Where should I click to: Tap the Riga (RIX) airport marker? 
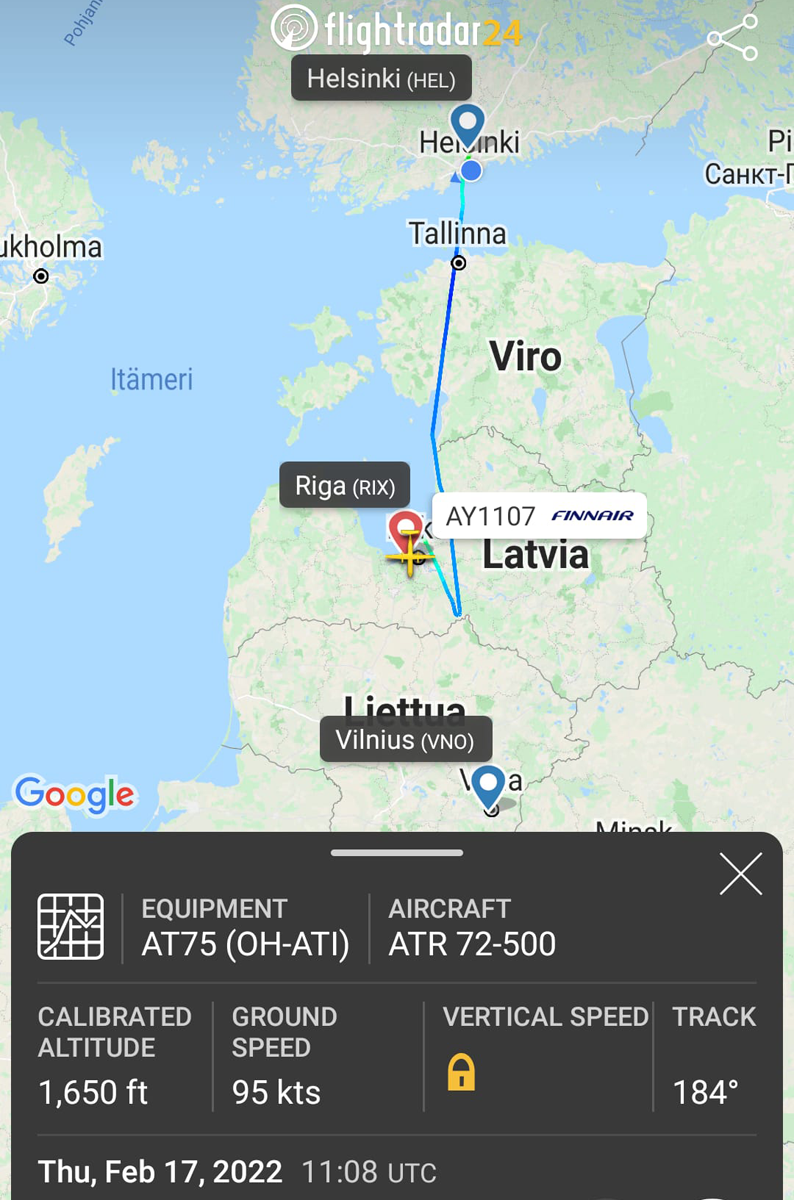pos(406,530)
